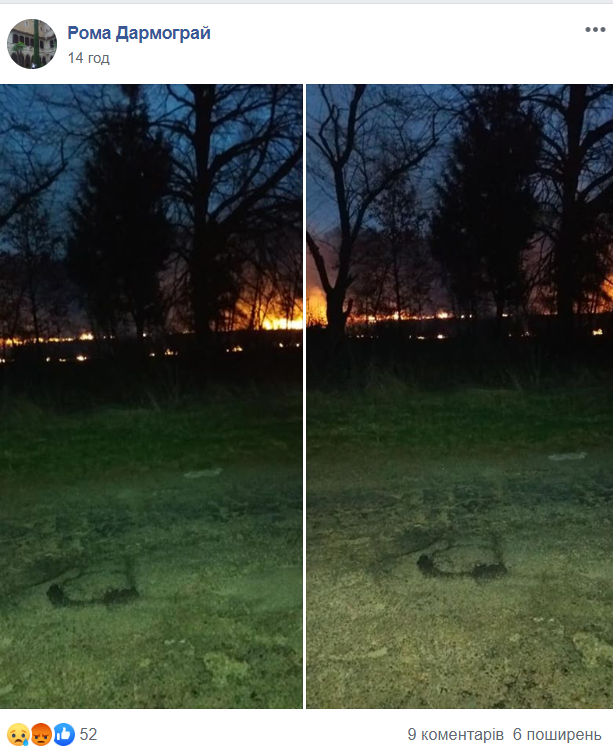
Task: Tap the author's profile picture
Action: (32, 44)
